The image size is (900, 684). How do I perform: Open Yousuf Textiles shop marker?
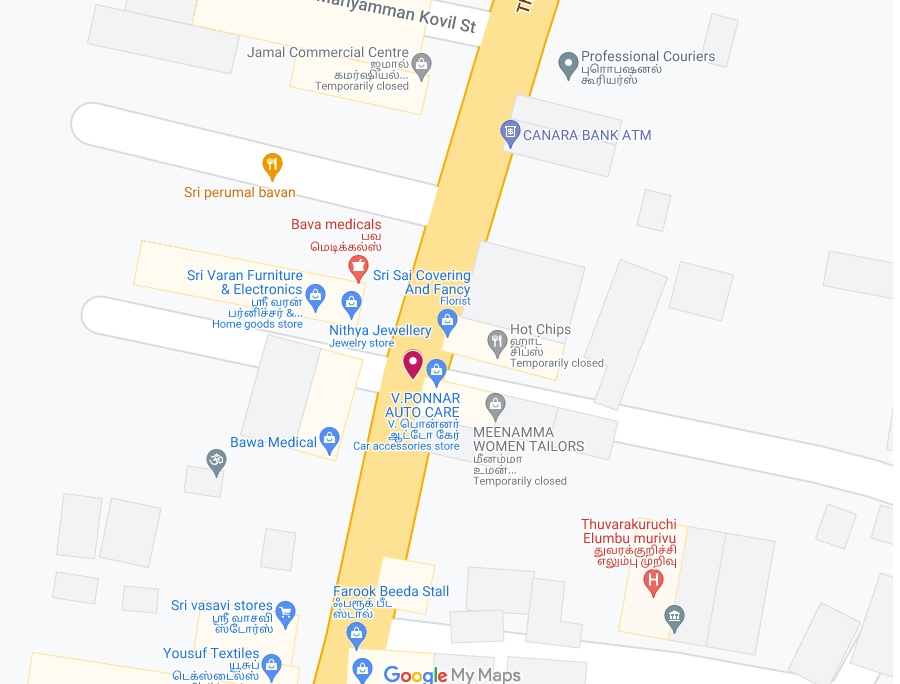coord(271,663)
